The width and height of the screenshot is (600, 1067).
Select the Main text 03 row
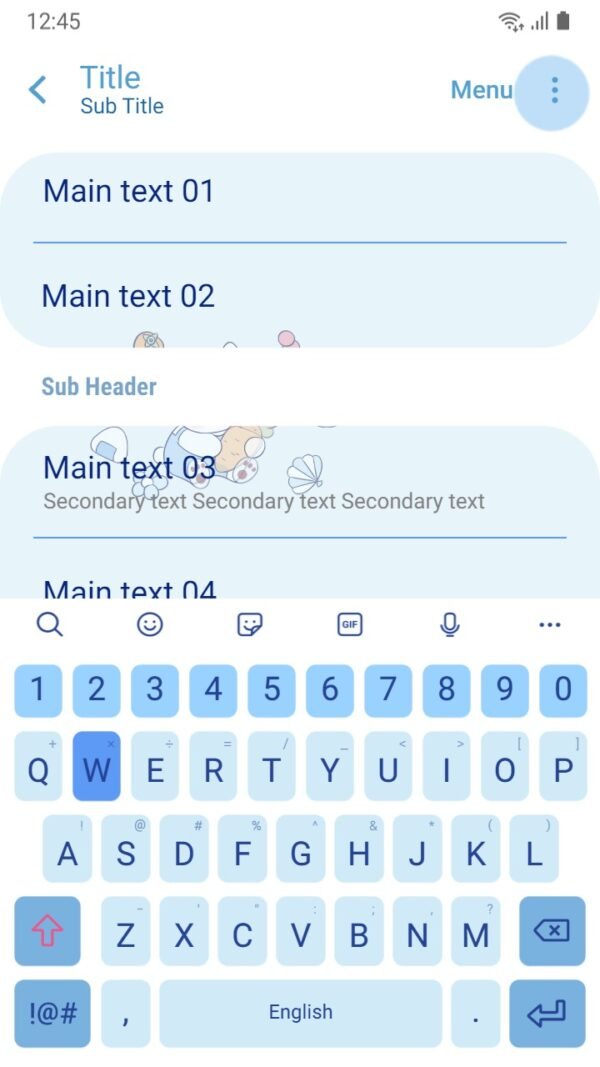click(x=300, y=482)
